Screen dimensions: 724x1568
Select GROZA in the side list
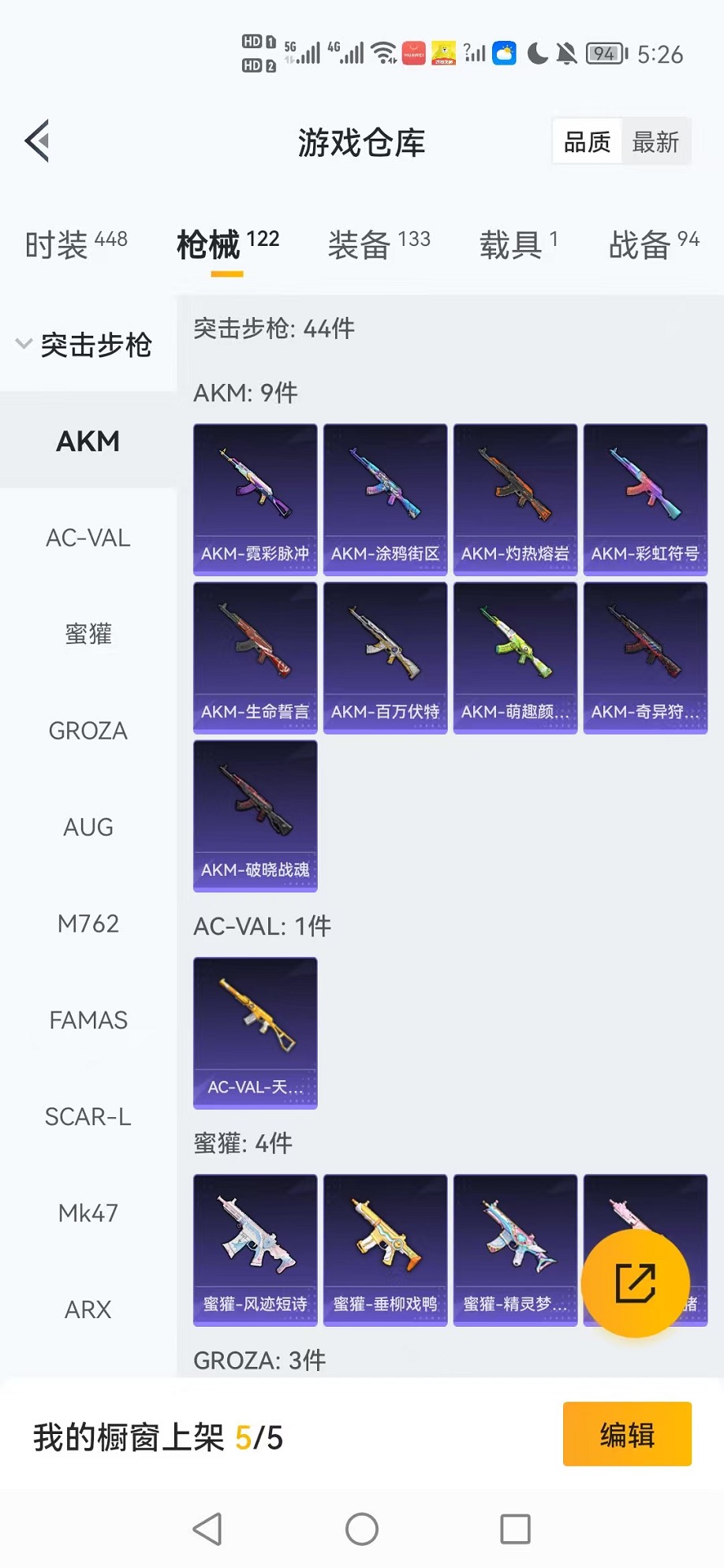point(88,731)
